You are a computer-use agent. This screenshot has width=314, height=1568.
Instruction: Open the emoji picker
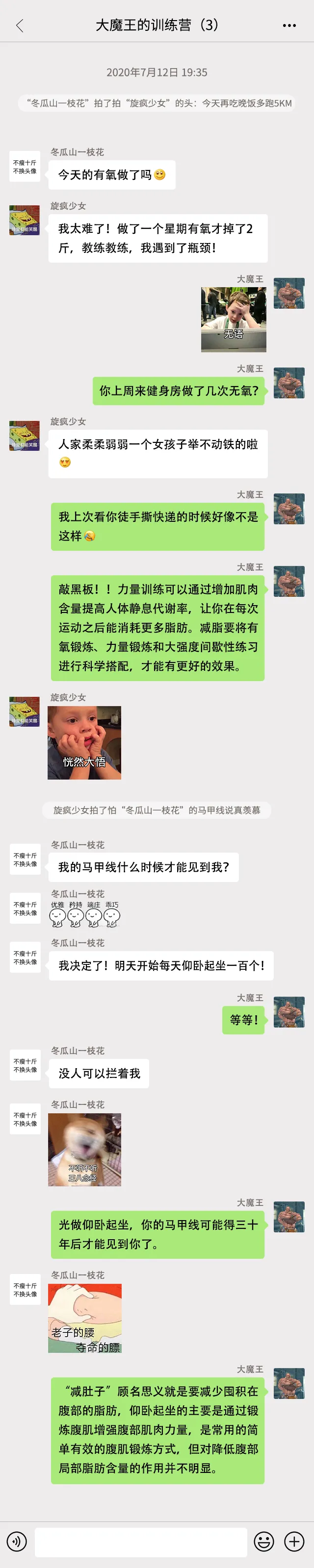263,1541
